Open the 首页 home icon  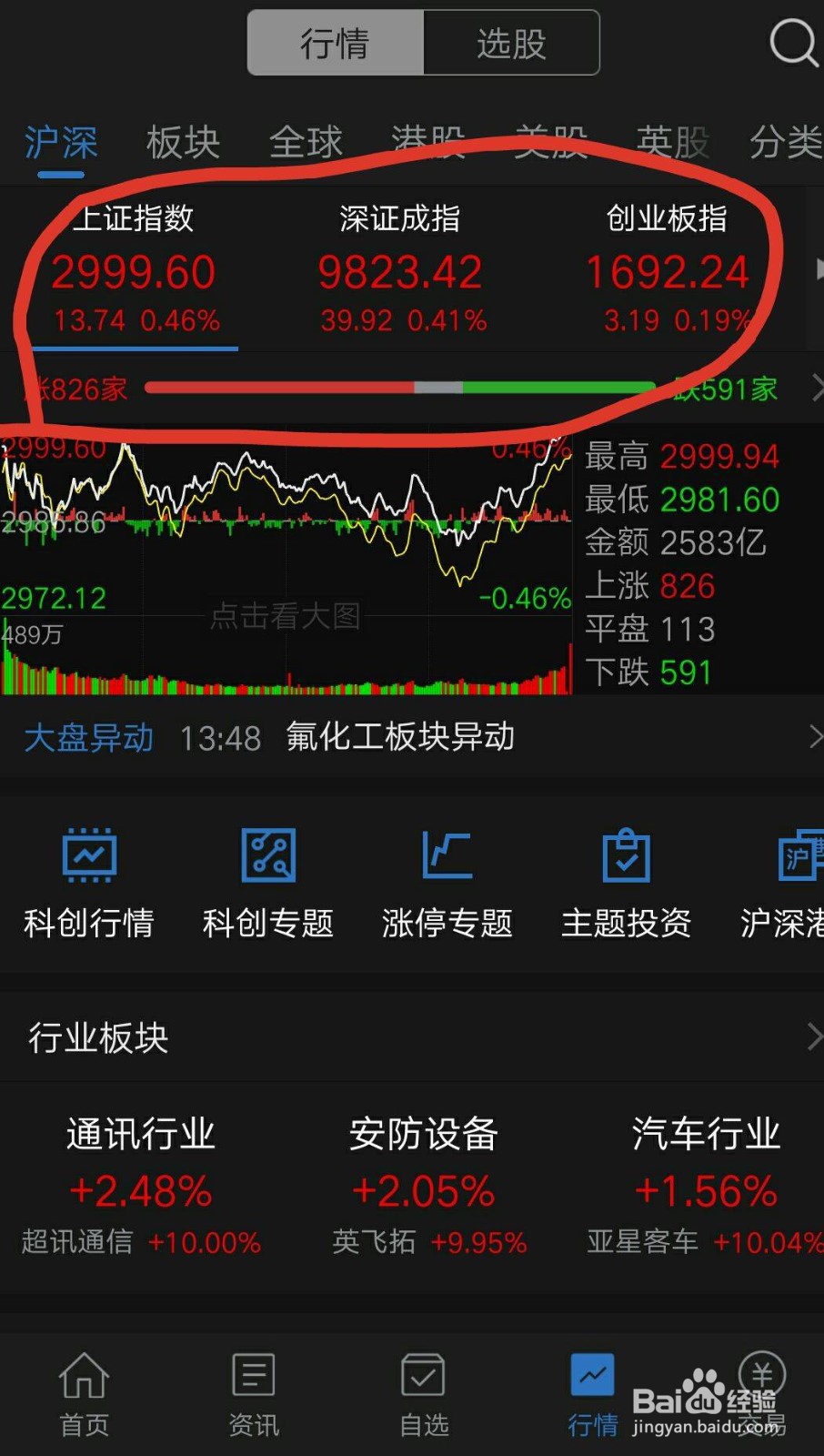coord(83,1383)
